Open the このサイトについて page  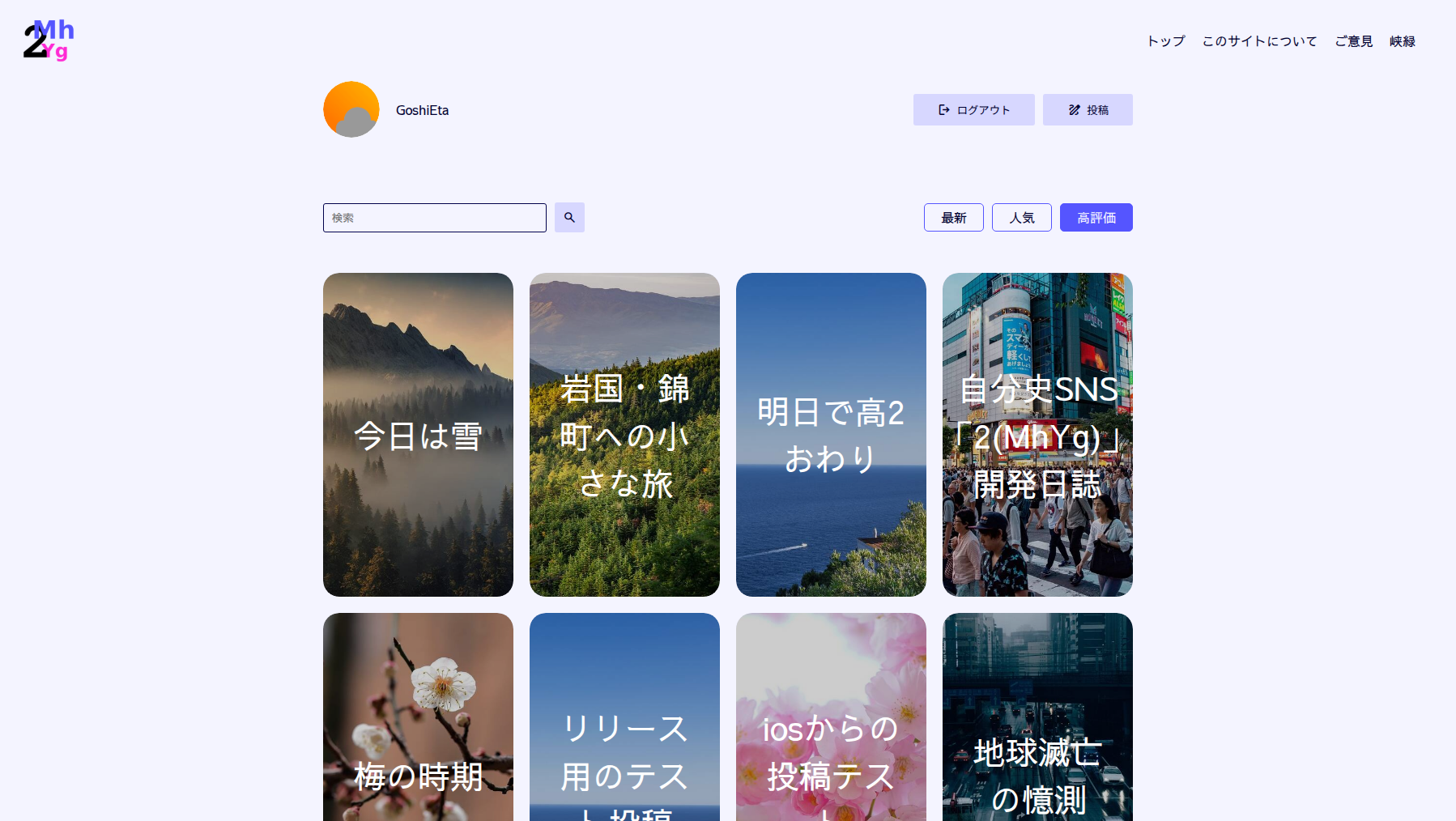[x=1259, y=41]
